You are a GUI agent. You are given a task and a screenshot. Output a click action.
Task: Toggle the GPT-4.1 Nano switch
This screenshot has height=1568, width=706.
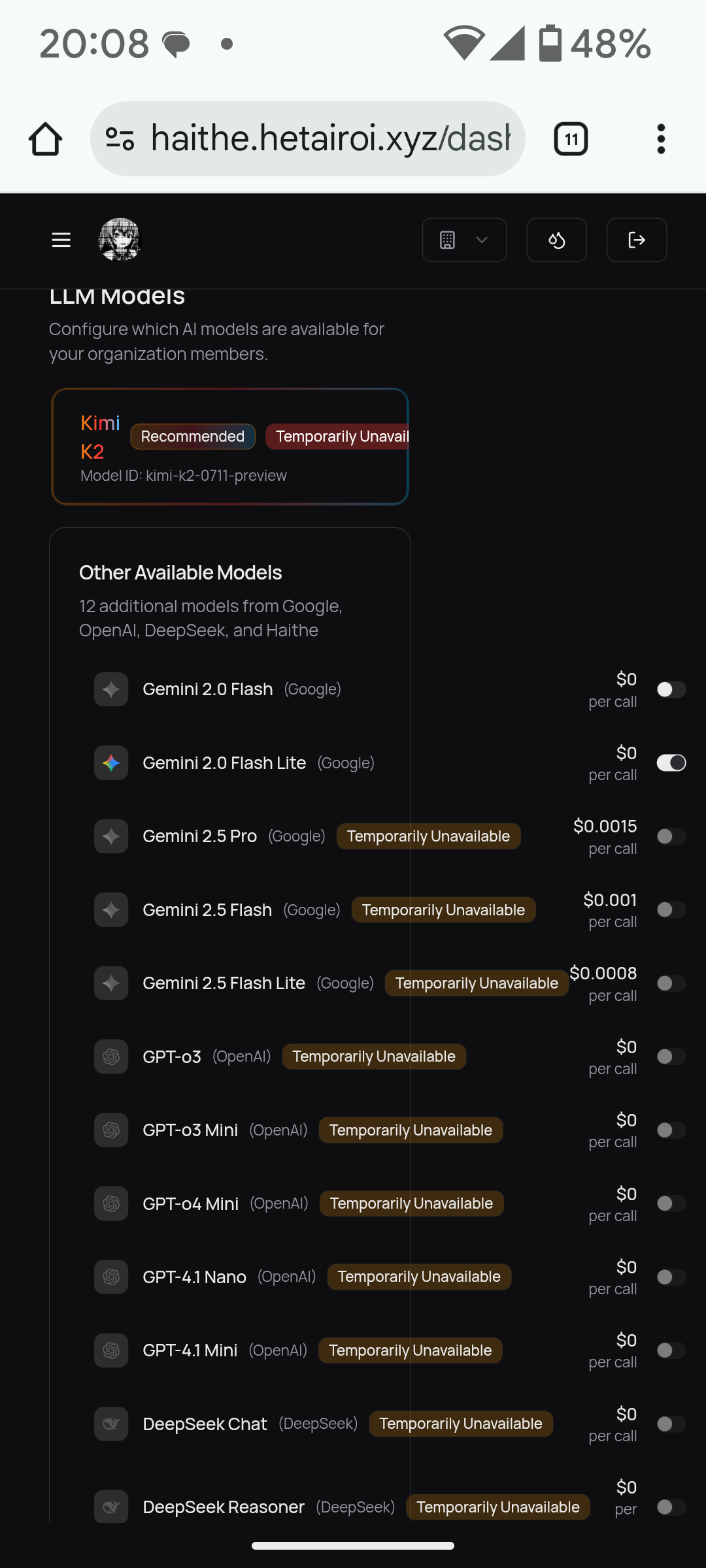(671, 1277)
